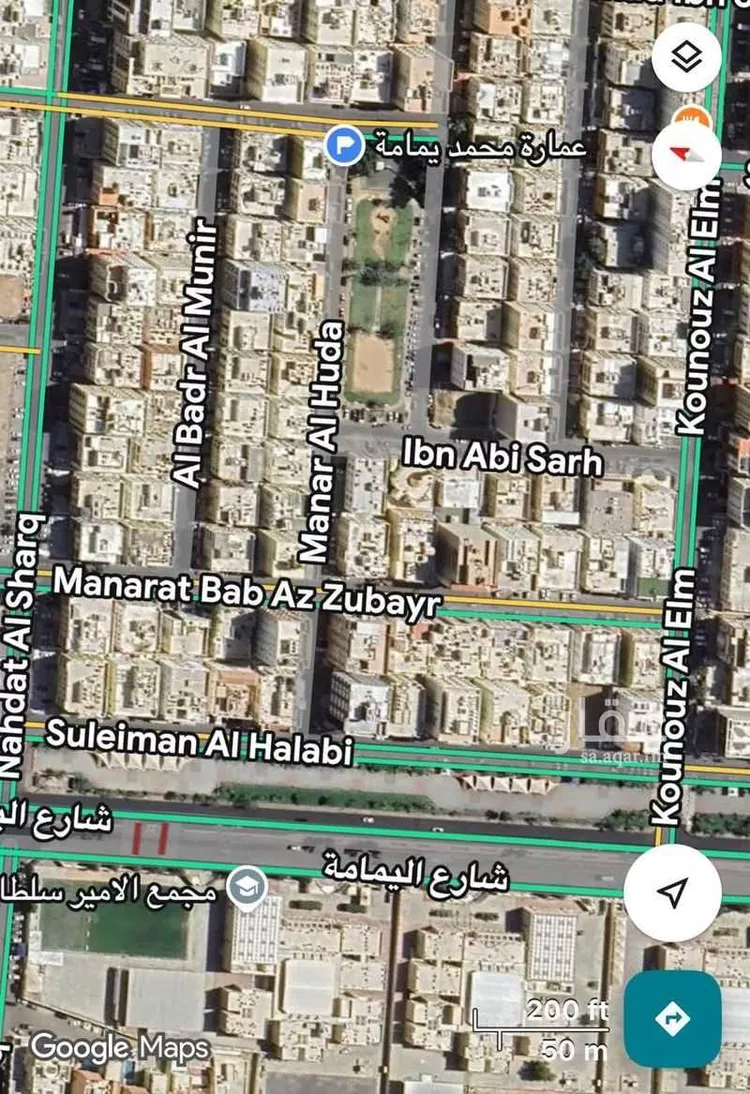The width and height of the screenshot is (750, 1094).
Task: Open directions with the blue arrow button
Action: pos(672,1019)
